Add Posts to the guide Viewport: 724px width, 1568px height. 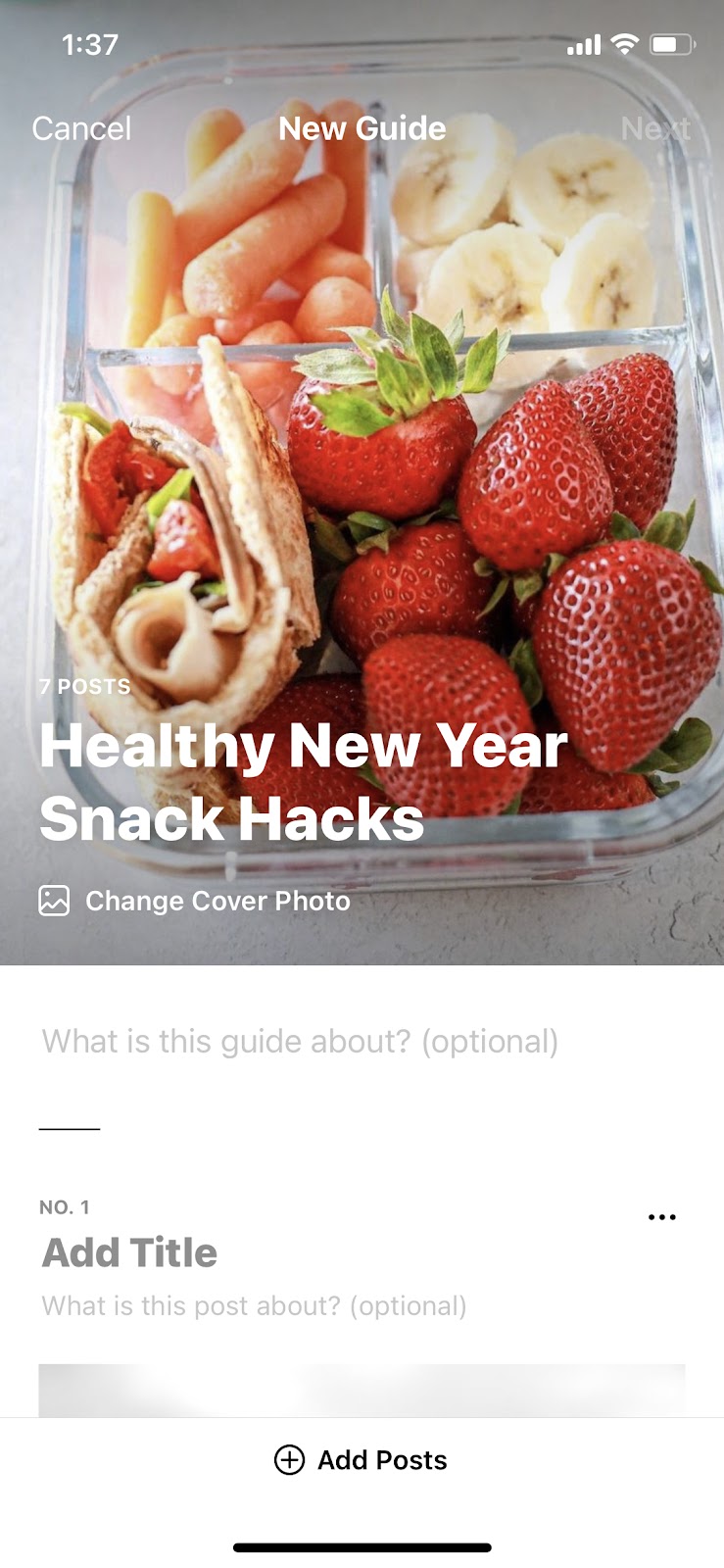(x=362, y=1460)
